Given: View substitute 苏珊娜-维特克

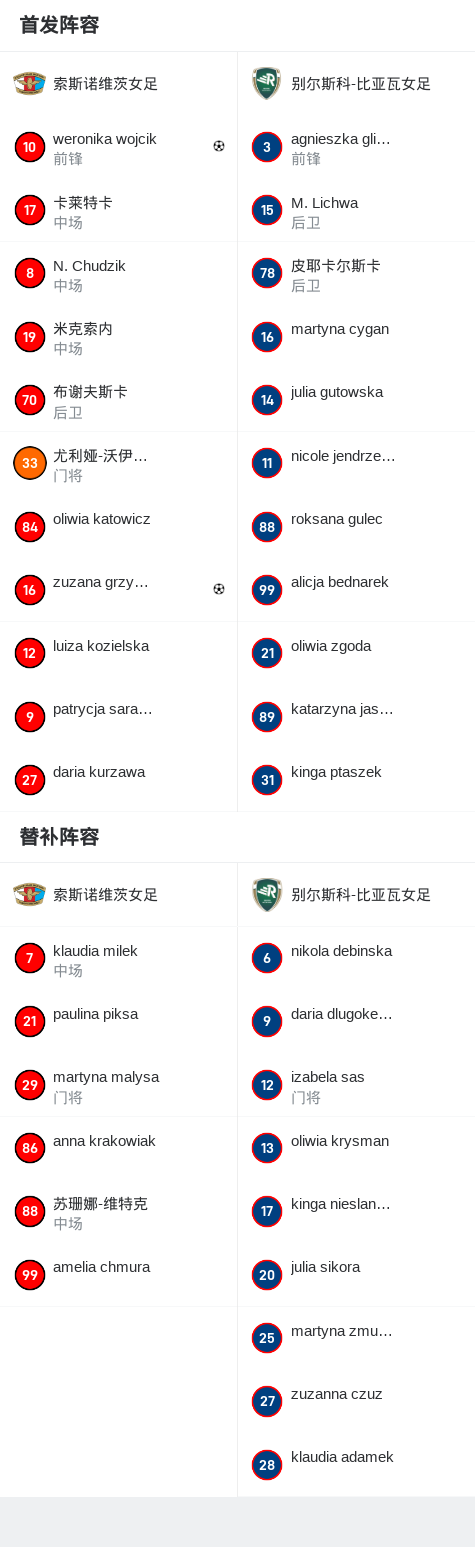Looking at the screenshot, I should click(118, 1212).
